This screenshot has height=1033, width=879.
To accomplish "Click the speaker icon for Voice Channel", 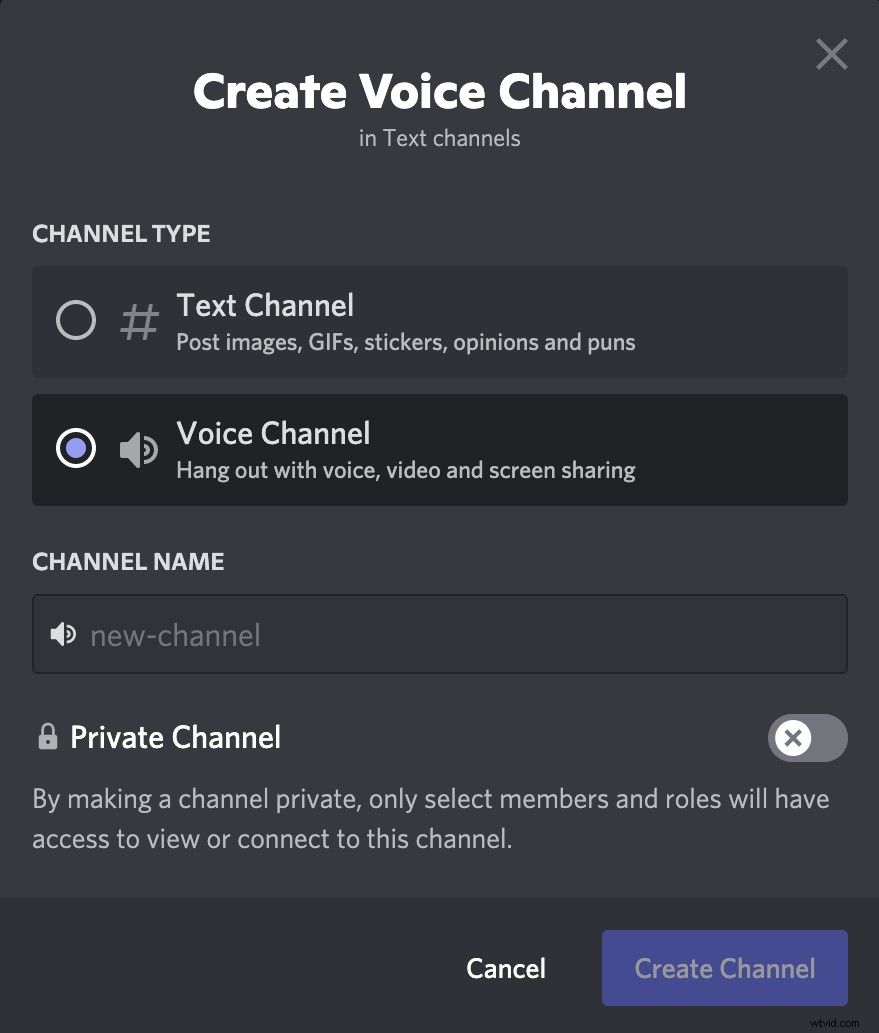I will pyautogui.click(x=138, y=449).
